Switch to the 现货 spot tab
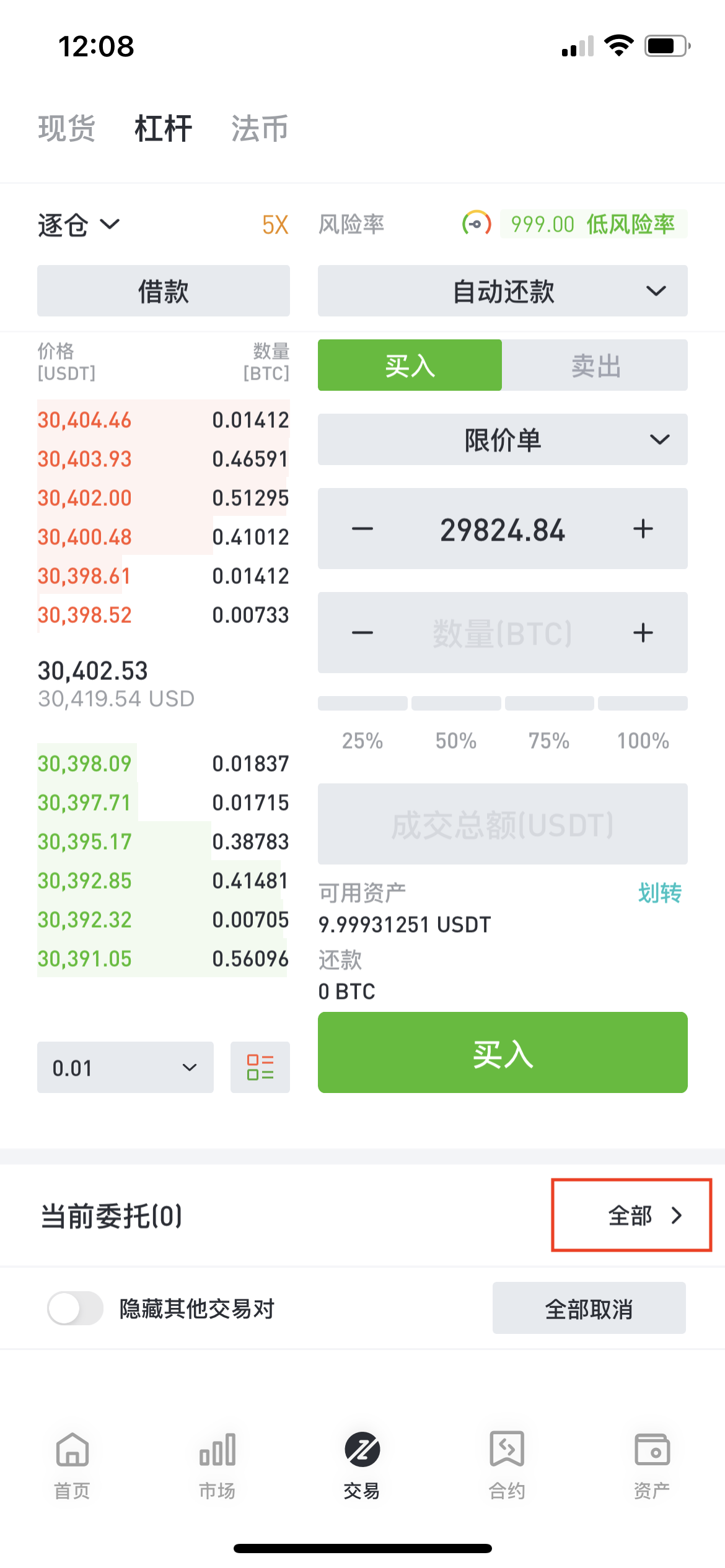 click(66, 129)
